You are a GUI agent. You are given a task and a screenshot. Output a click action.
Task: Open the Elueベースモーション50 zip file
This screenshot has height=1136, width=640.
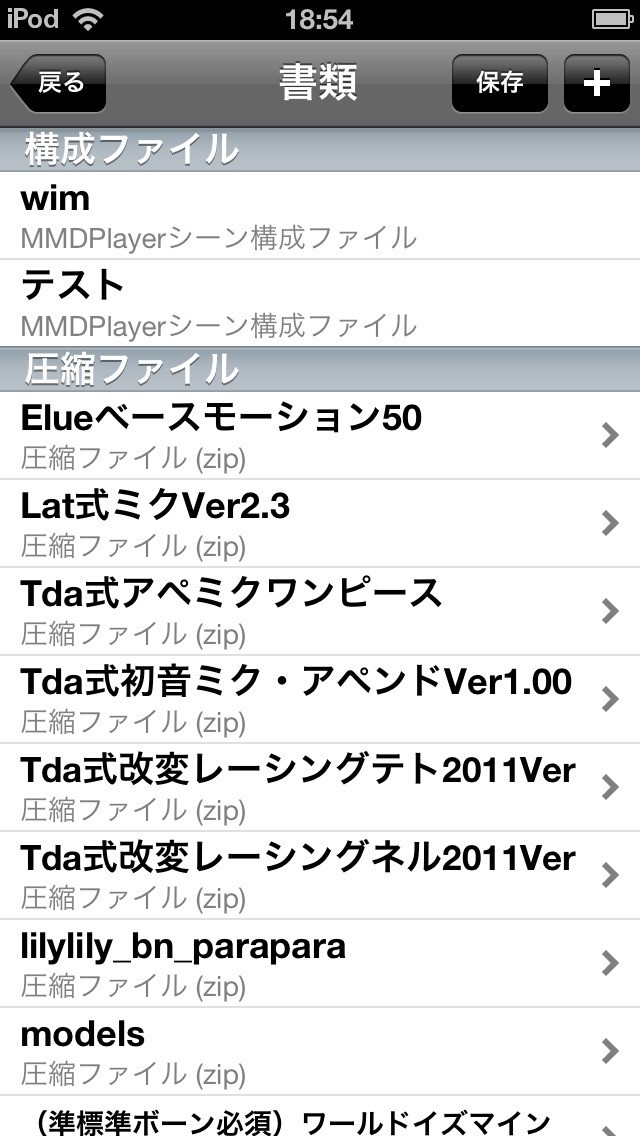point(320,435)
